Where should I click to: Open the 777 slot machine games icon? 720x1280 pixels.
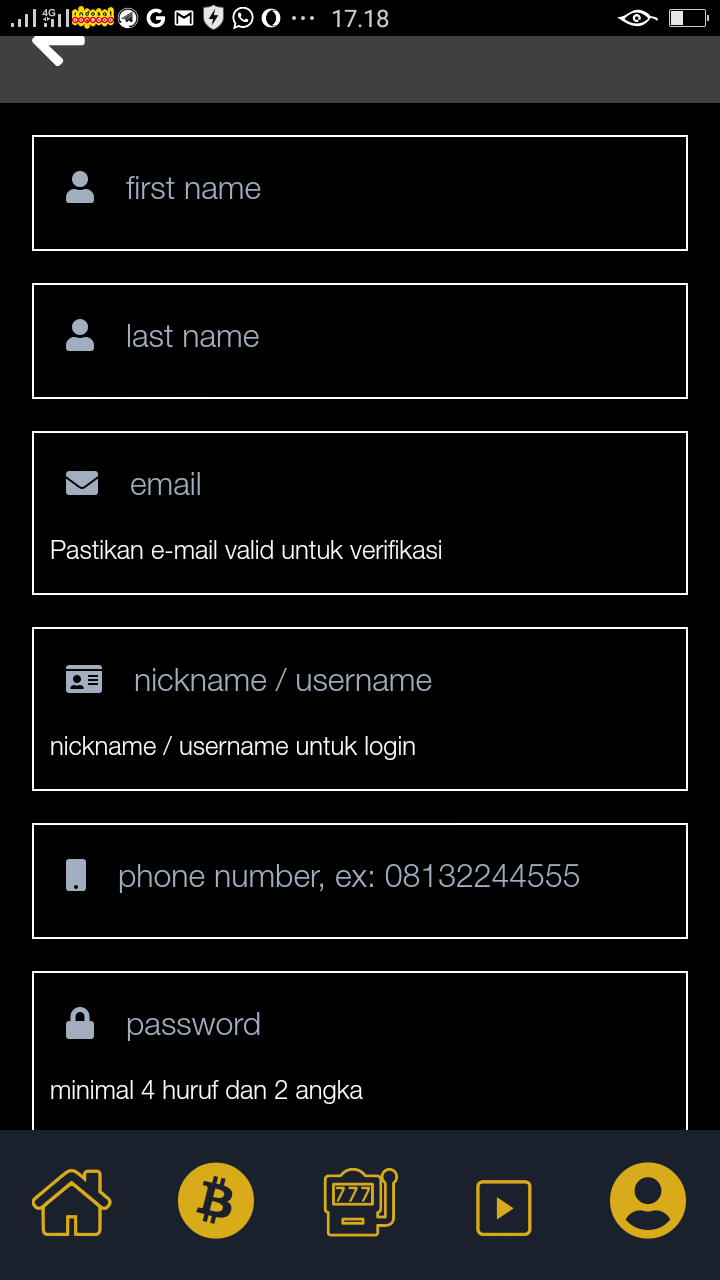tap(359, 1203)
